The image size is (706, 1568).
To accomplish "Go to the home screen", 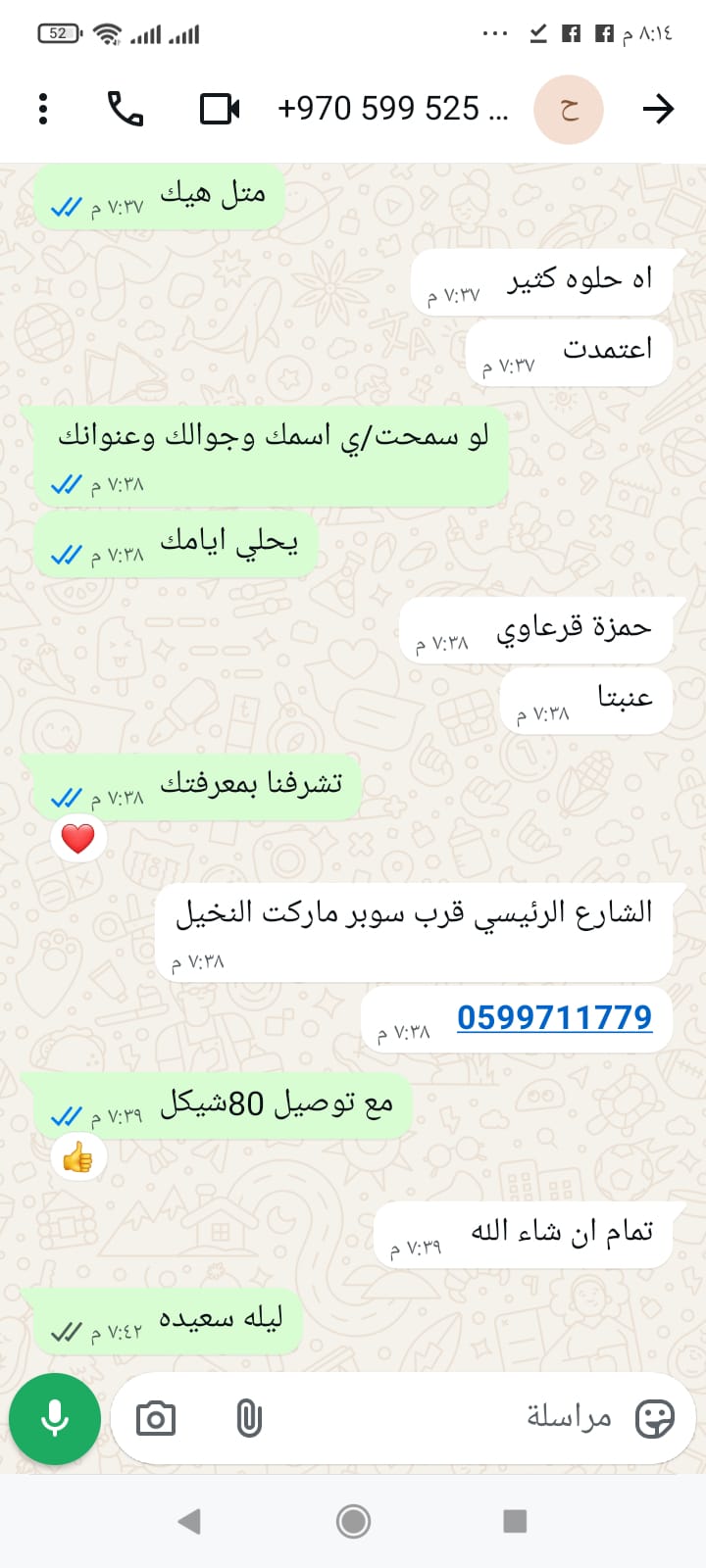I will point(353,1521).
